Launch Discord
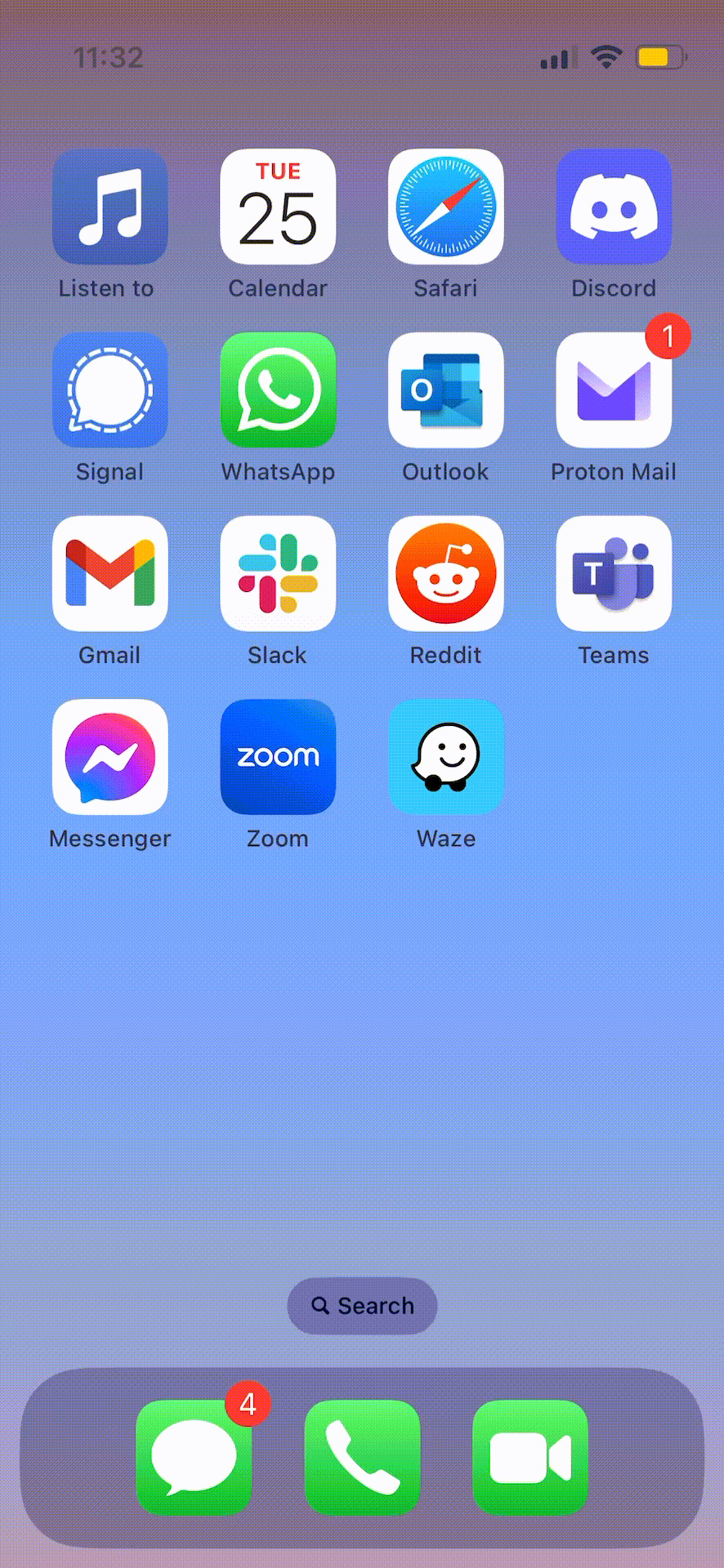This screenshot has height=1568, width=724. pos(614,207)
